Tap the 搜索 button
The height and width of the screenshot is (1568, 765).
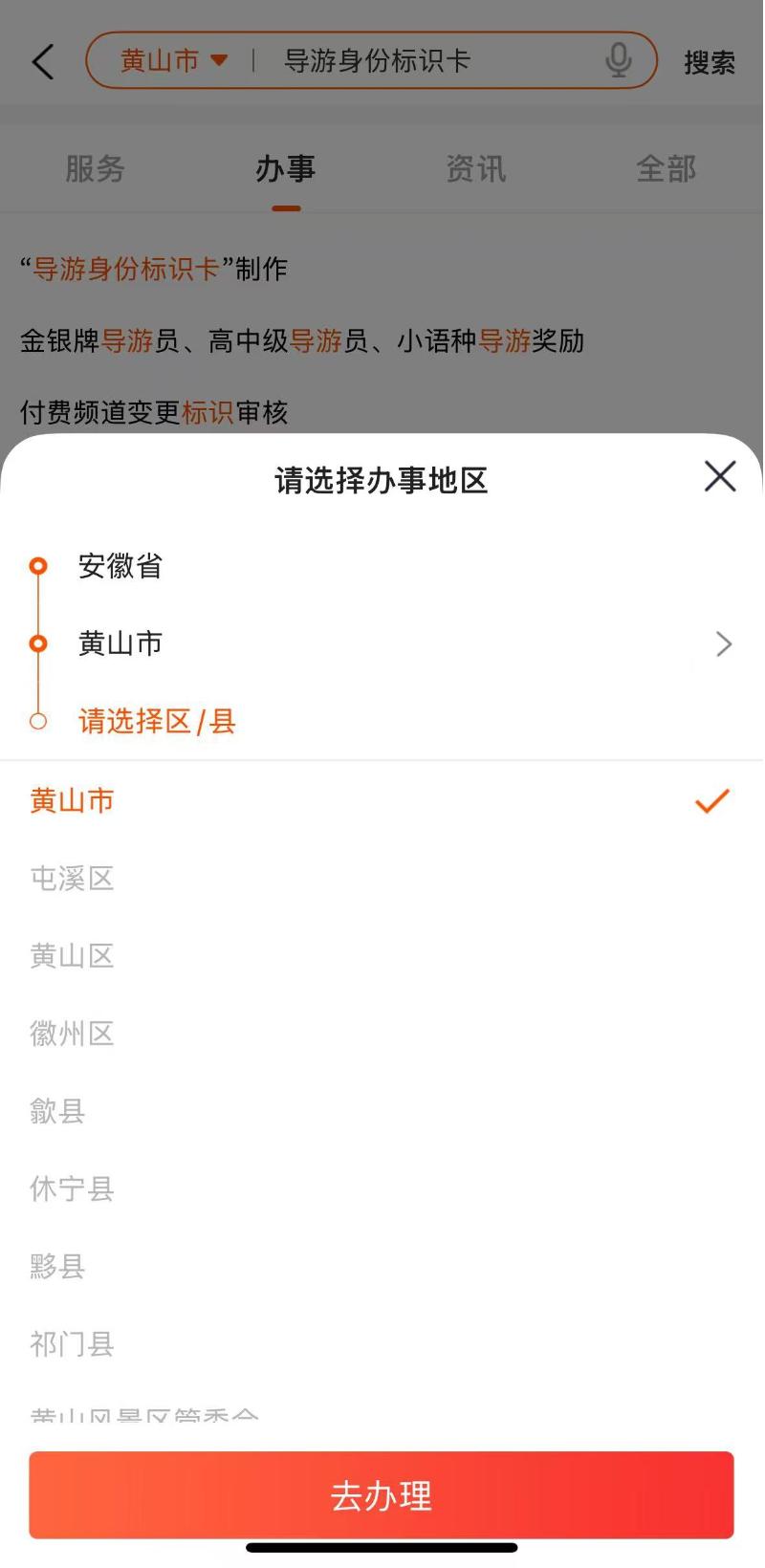[x=709, y=63]
